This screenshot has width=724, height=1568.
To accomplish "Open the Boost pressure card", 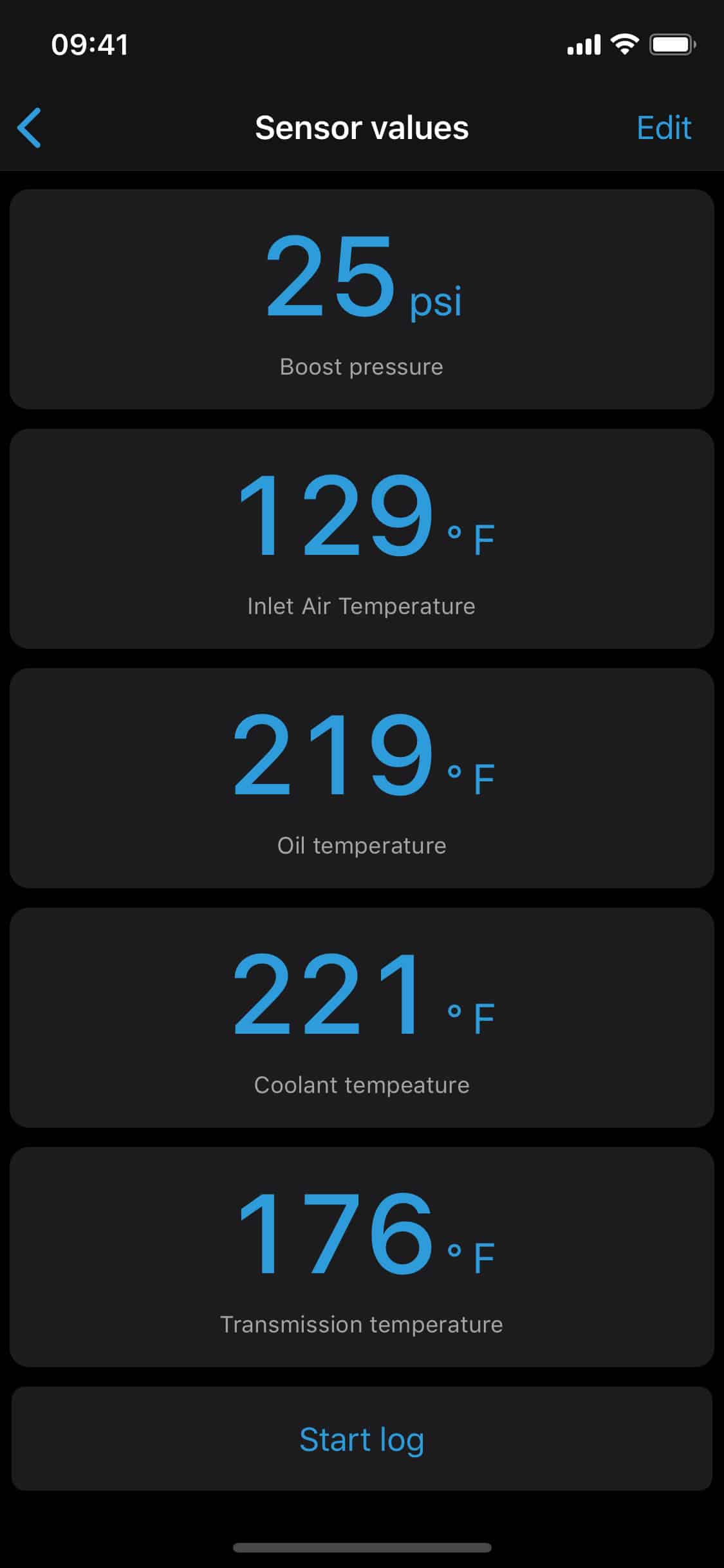I will click(362, 299).
